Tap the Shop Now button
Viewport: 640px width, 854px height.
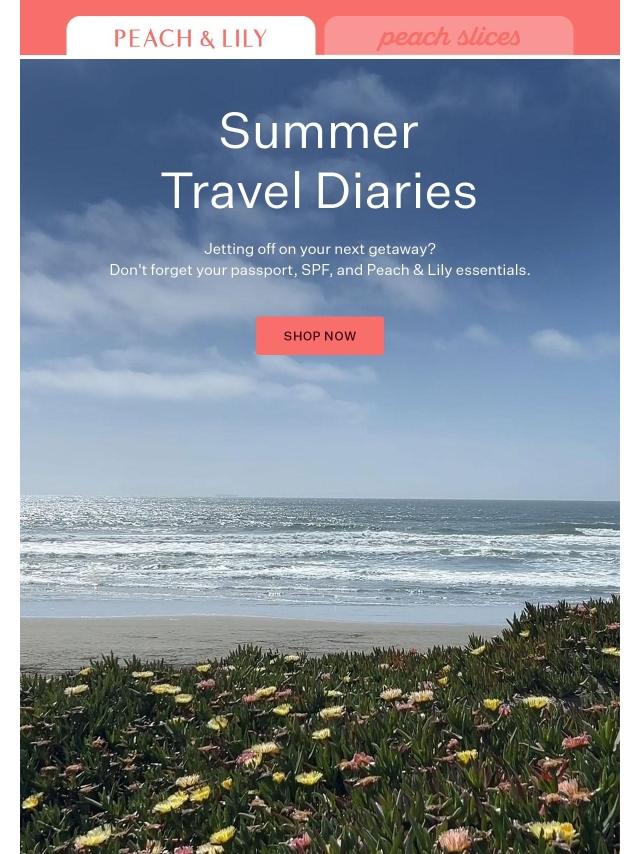point(319,336)
